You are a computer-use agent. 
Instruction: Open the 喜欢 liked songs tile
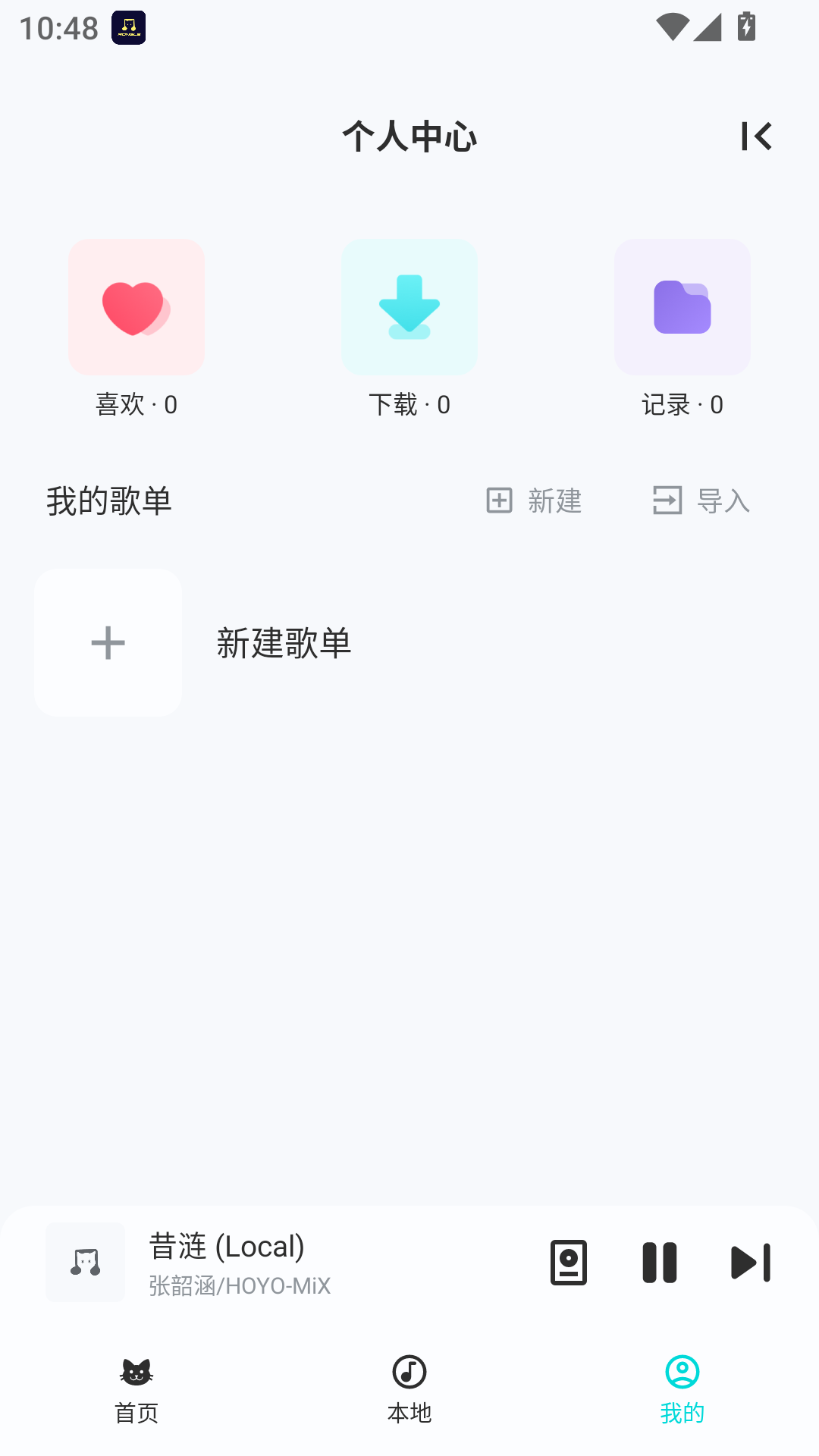tap(136, 308)
